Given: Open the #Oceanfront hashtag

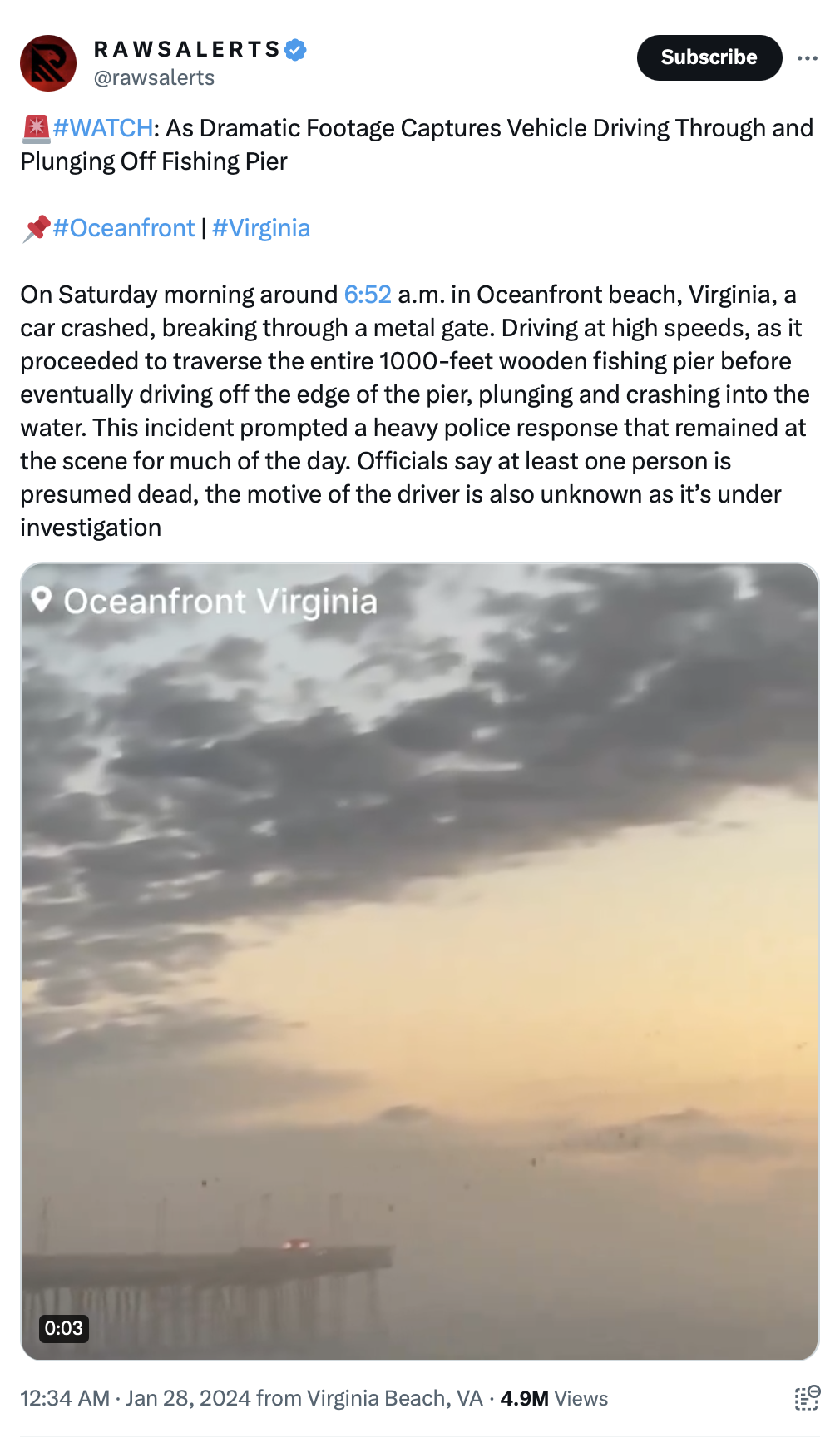Looking at the screenshot, I should coord(123,228).
